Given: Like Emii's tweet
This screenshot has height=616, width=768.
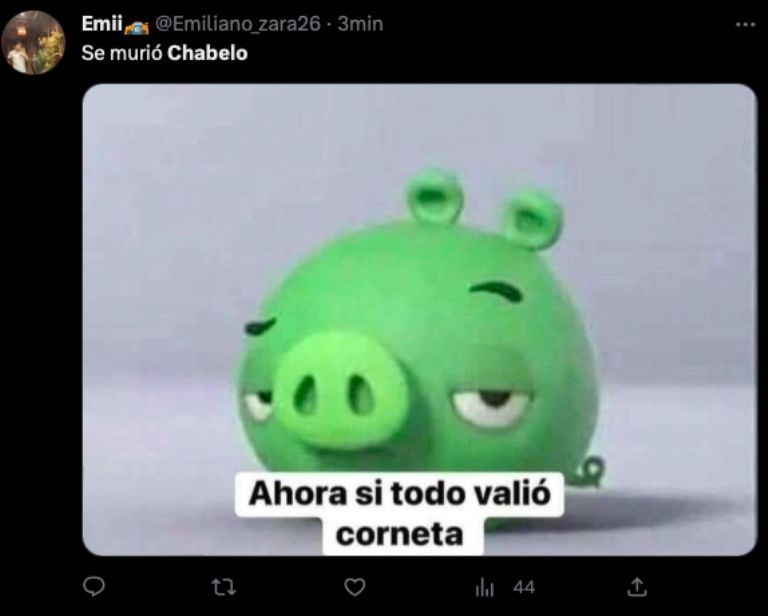Looking at the screenshot, I should tap(354, 586).
